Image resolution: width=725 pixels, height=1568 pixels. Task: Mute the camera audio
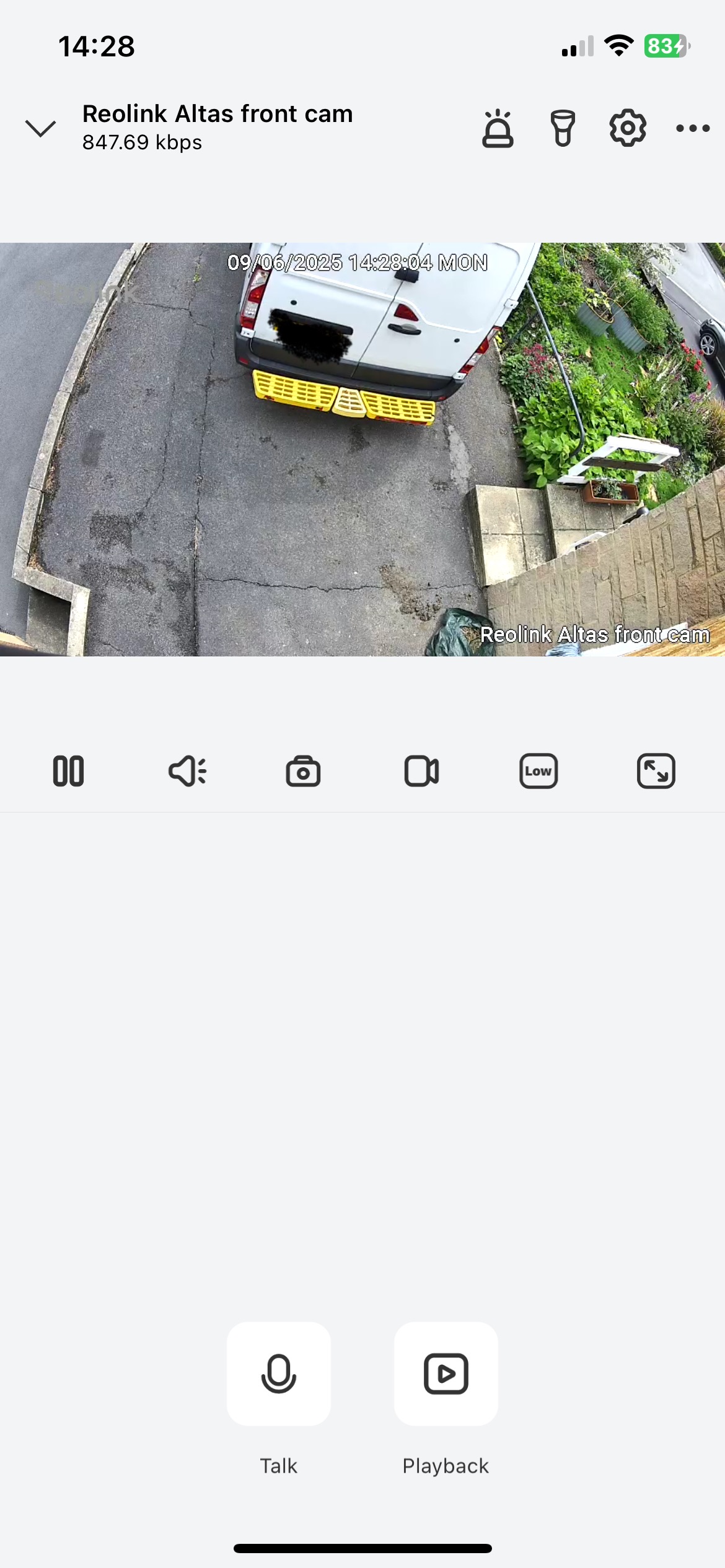187,771
